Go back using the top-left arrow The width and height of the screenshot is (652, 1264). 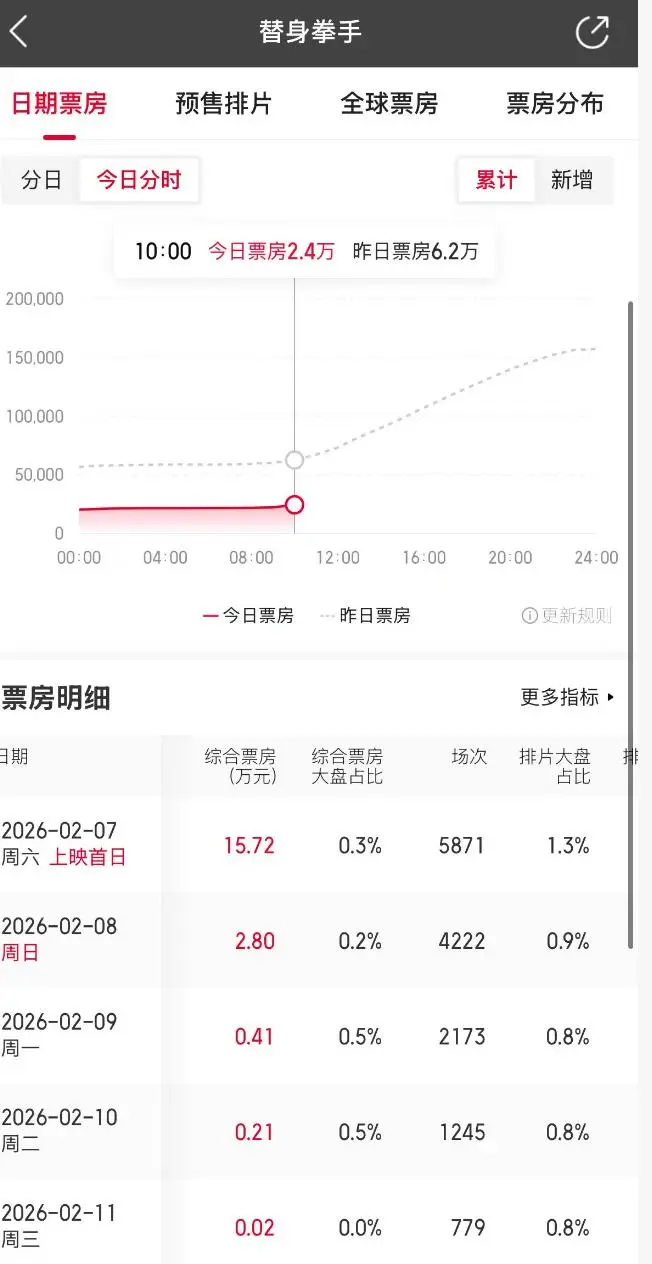19,32
